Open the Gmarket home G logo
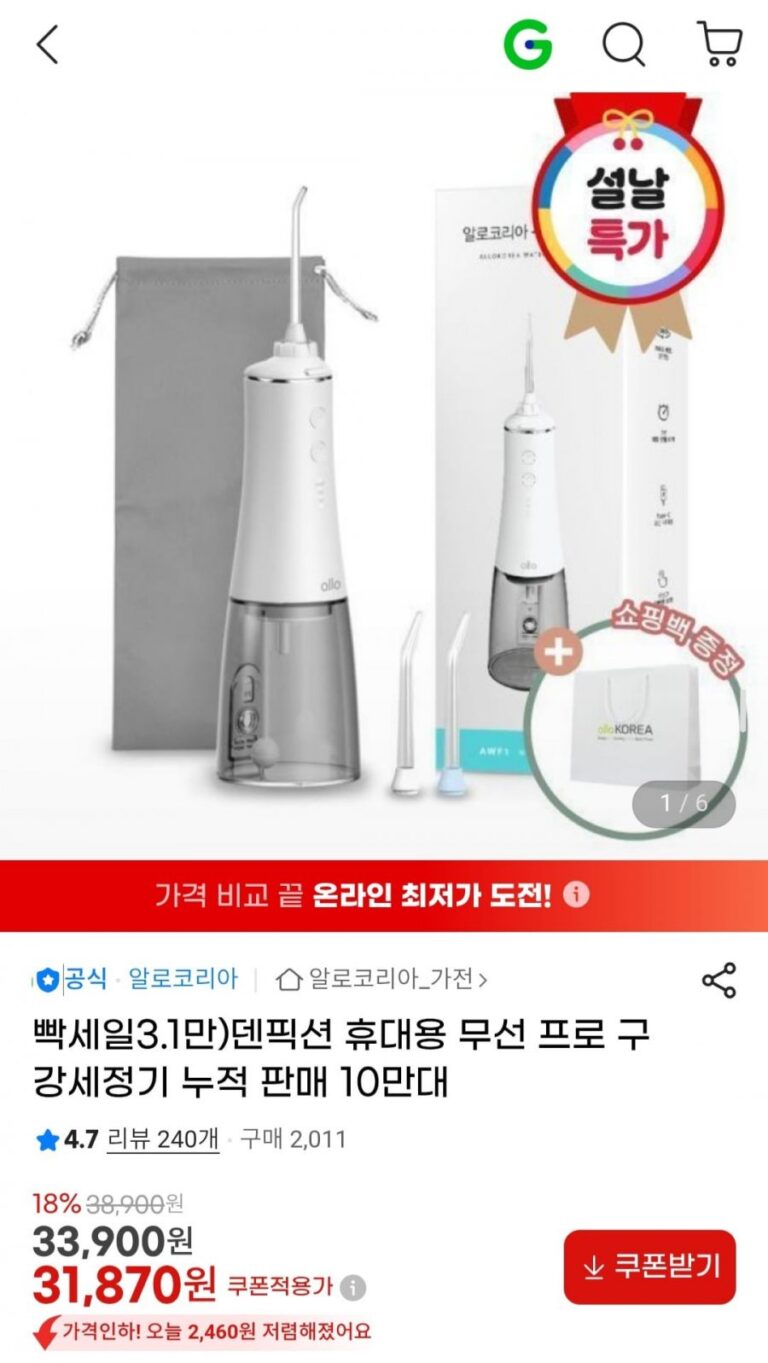The image size is (768, 1363). click(x=526, y=45)
